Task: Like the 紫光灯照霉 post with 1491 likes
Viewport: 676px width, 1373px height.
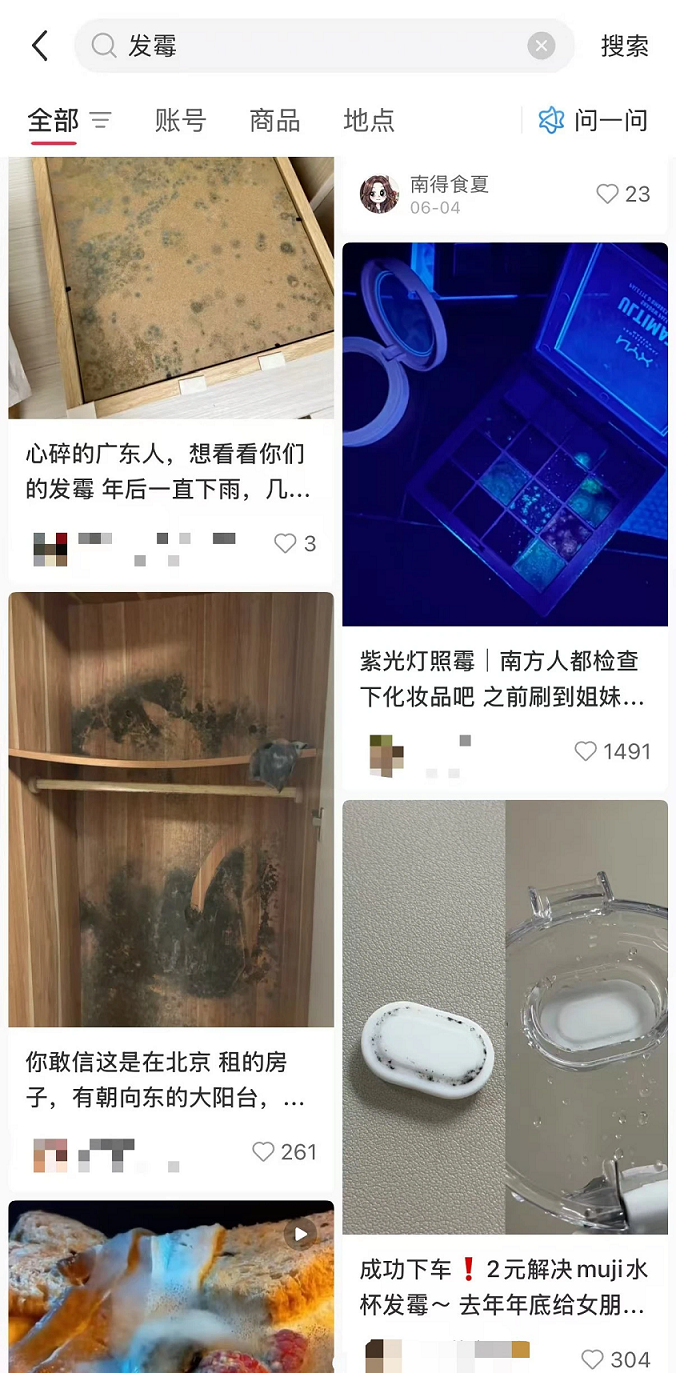Action: (586, 751)
